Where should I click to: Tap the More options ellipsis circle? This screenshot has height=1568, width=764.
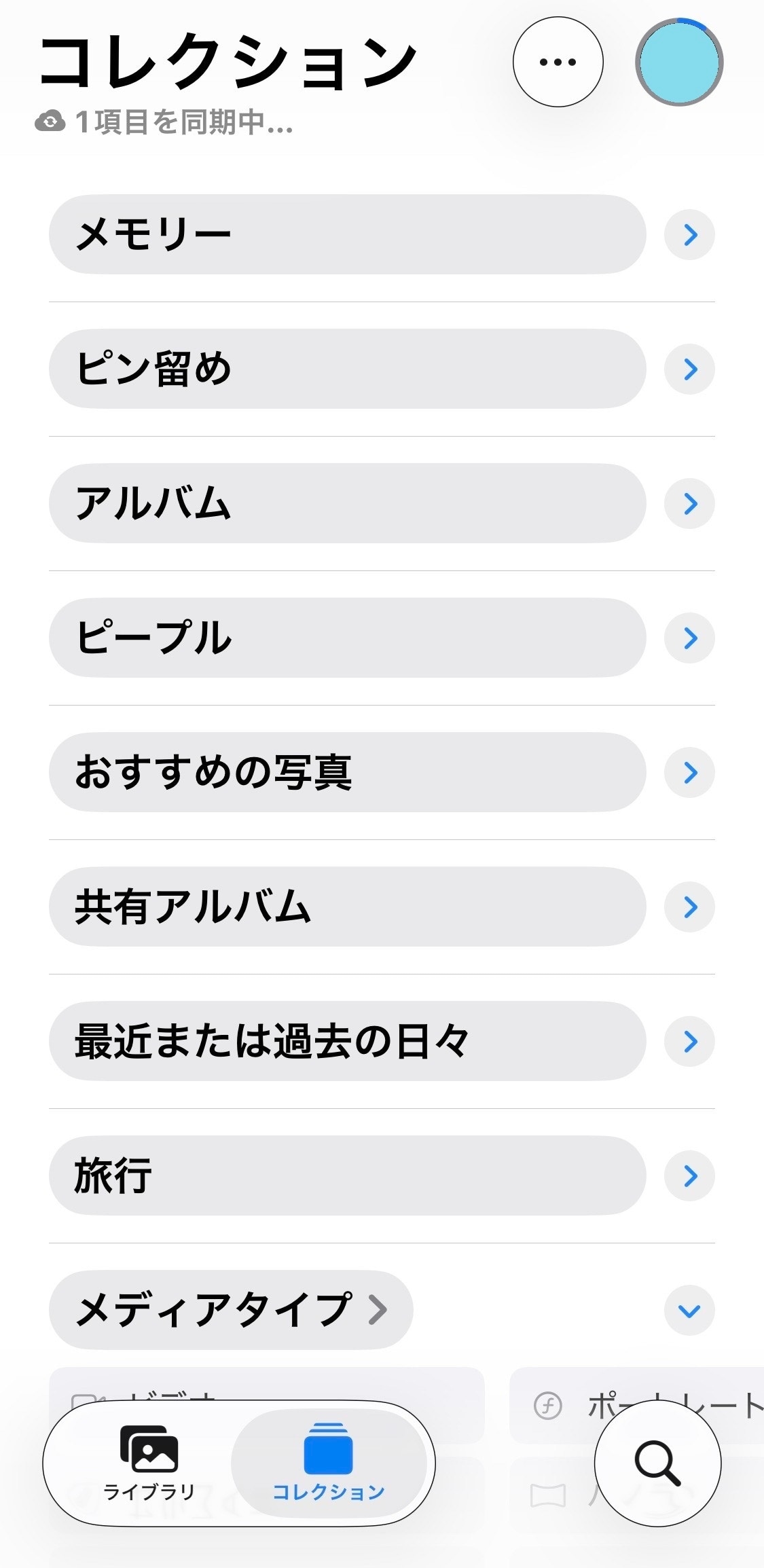point(558,61)
